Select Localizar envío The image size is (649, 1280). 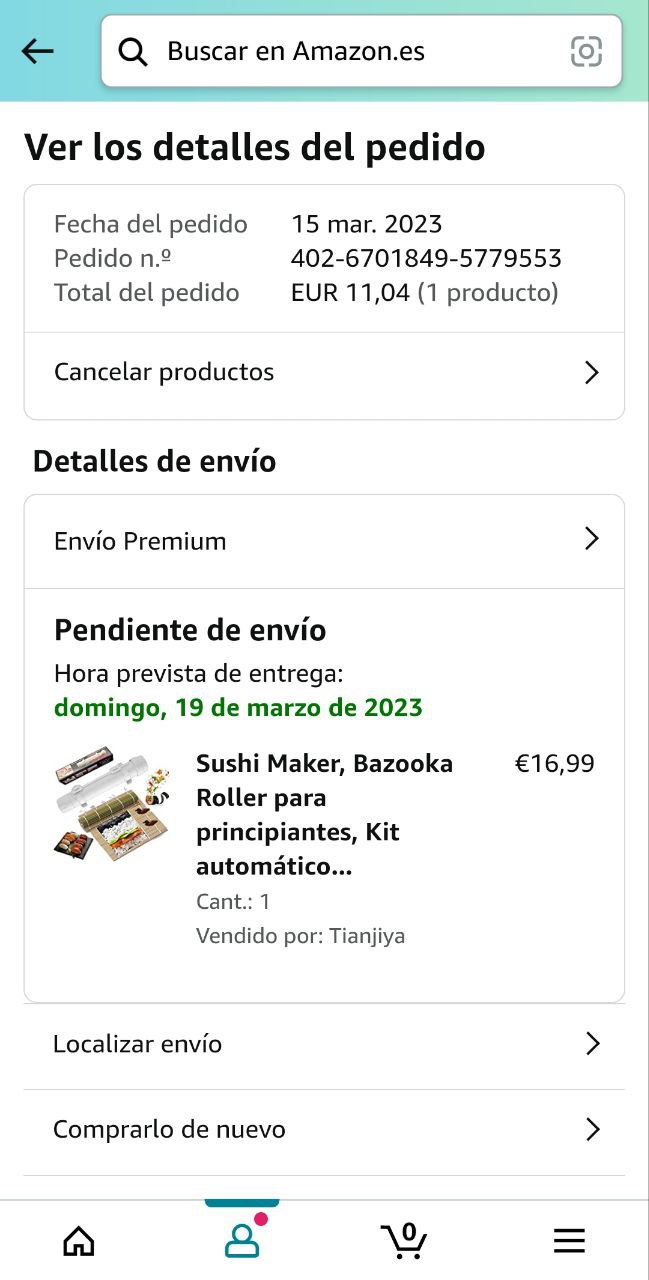[324, 1044]
